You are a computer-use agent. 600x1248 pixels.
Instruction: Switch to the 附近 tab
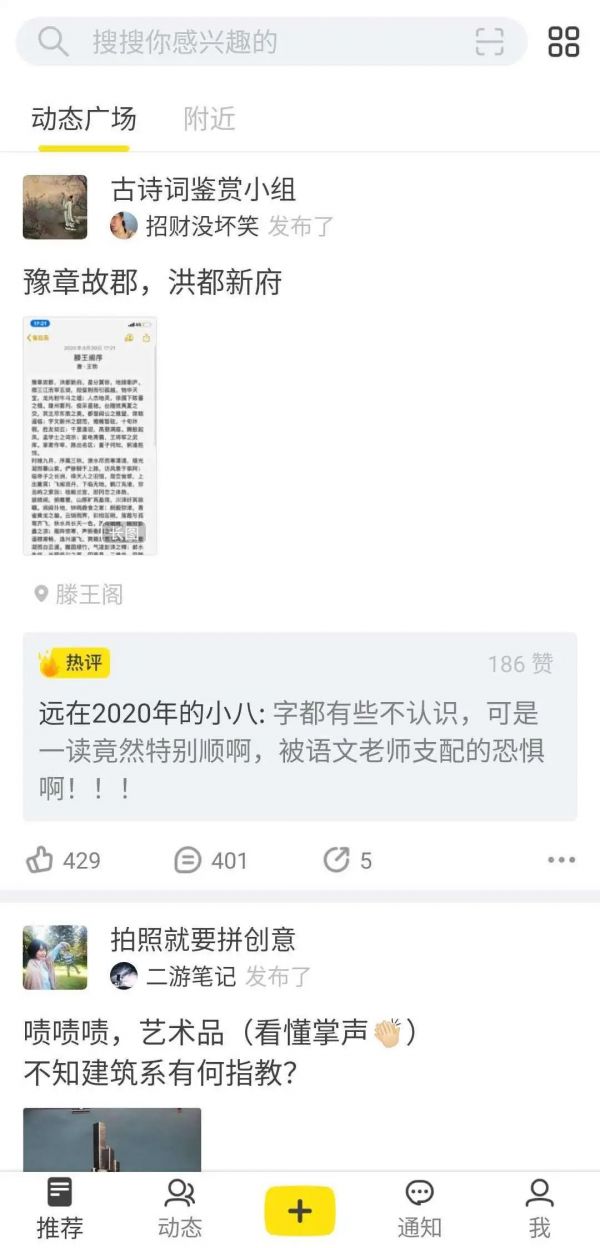click(x=209, y=119)
